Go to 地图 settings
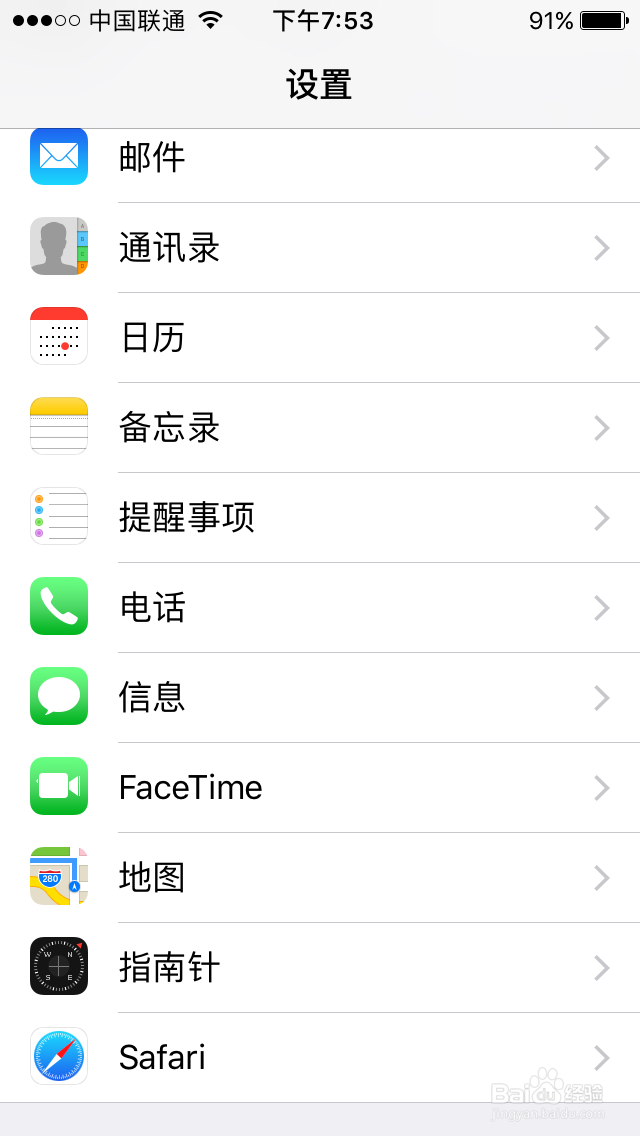Screen dimensions: 640x1136 pyautogui.click(x=320, y=877)
